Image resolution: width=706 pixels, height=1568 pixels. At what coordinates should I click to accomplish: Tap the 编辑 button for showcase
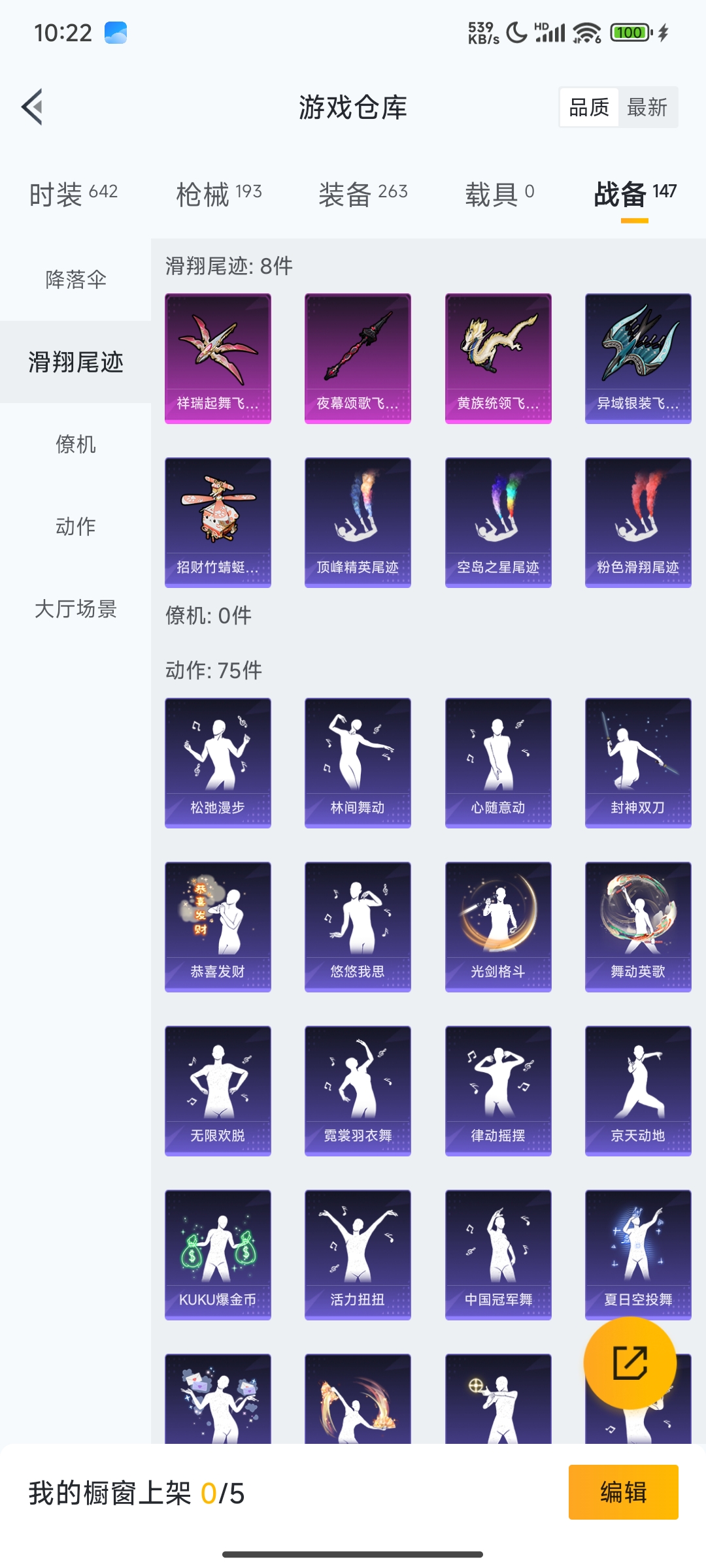[623, 1492]
